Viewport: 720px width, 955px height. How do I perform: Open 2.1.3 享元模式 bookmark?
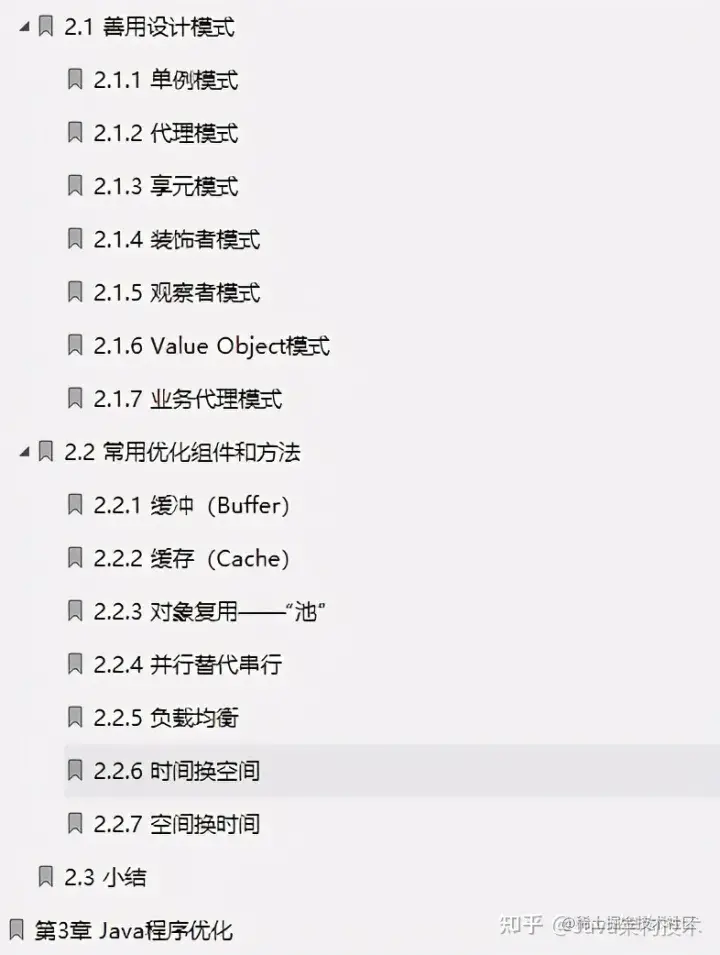click(165, 186)
